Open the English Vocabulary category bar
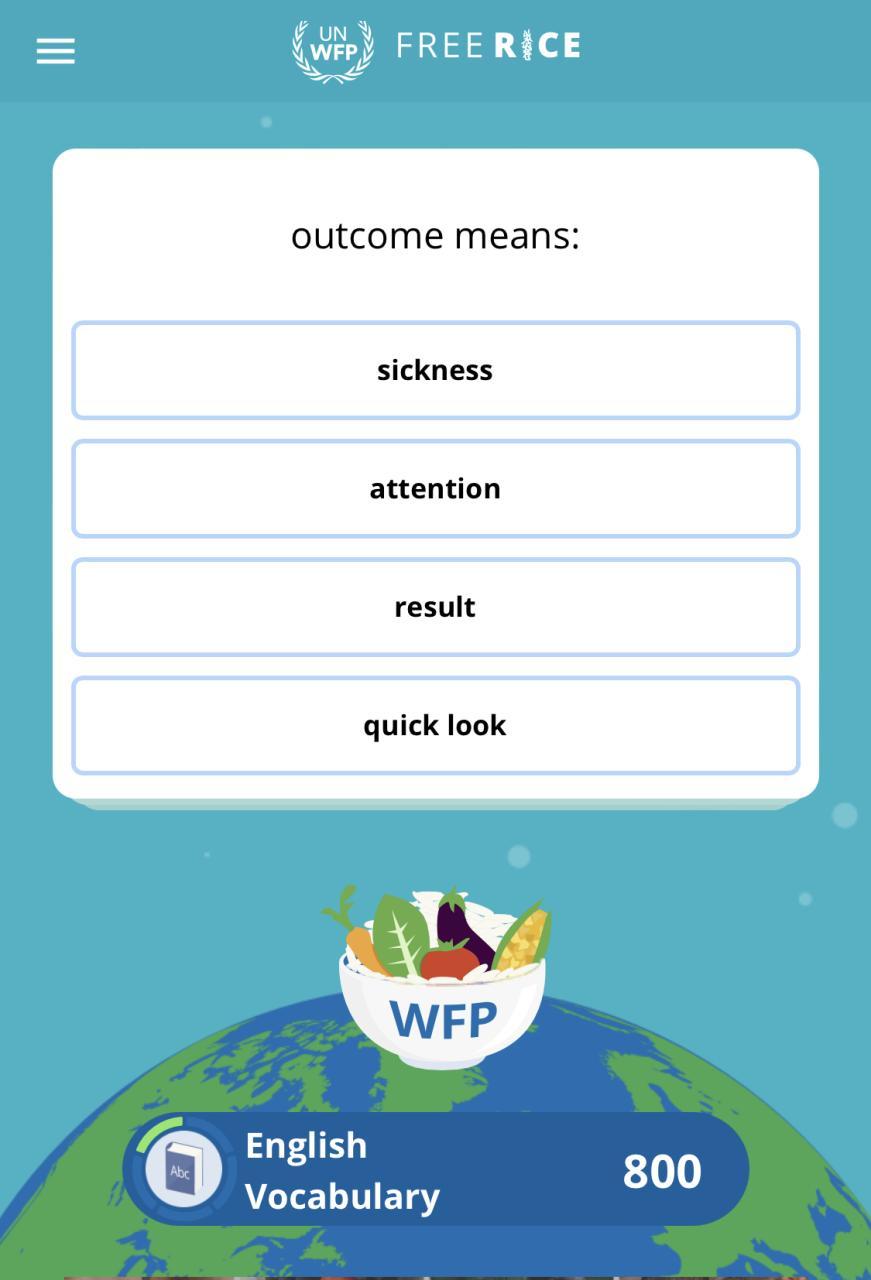The width and height of the screenshot is (871, 1280). (x=435, y=1169)
